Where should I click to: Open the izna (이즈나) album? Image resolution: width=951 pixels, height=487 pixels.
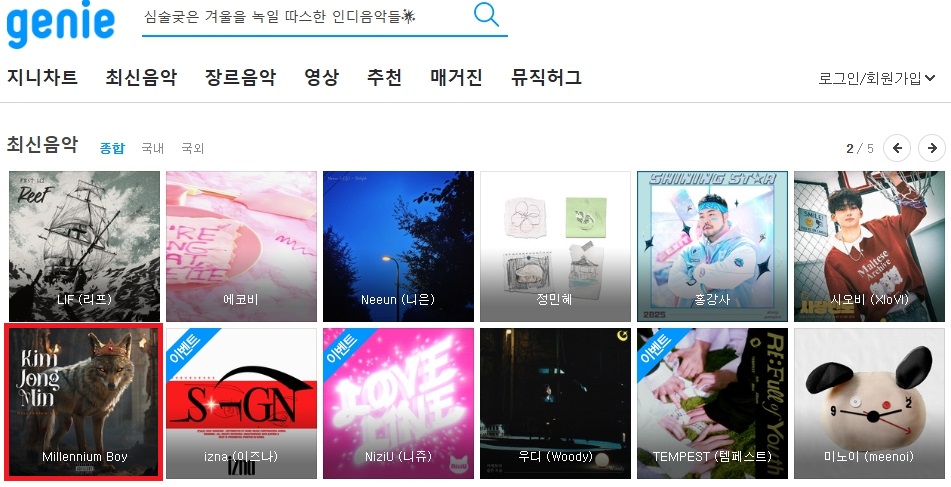pos(240,402)
